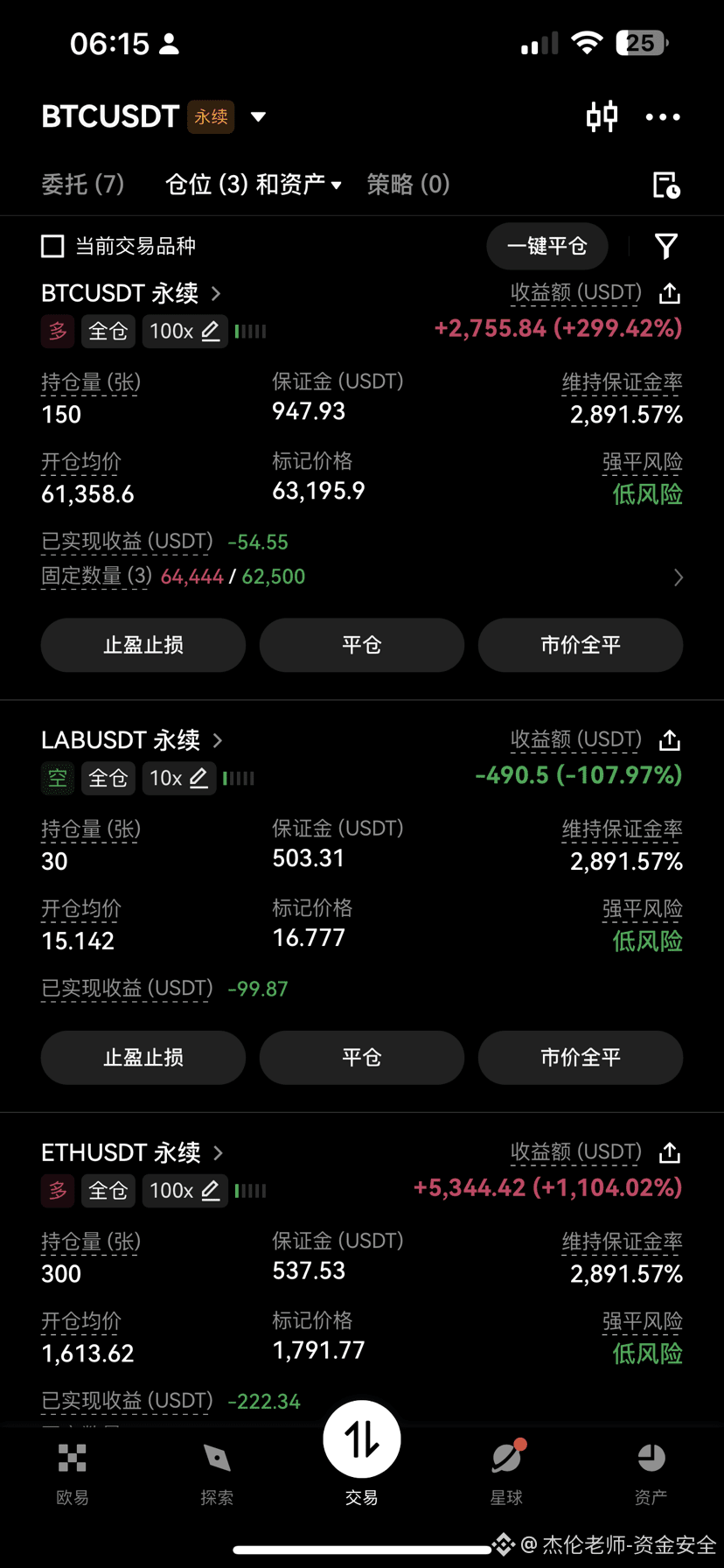Check the 当前交易品种 checkbox
Screen dimensions: 724x1568
click(x=53, y=247)
